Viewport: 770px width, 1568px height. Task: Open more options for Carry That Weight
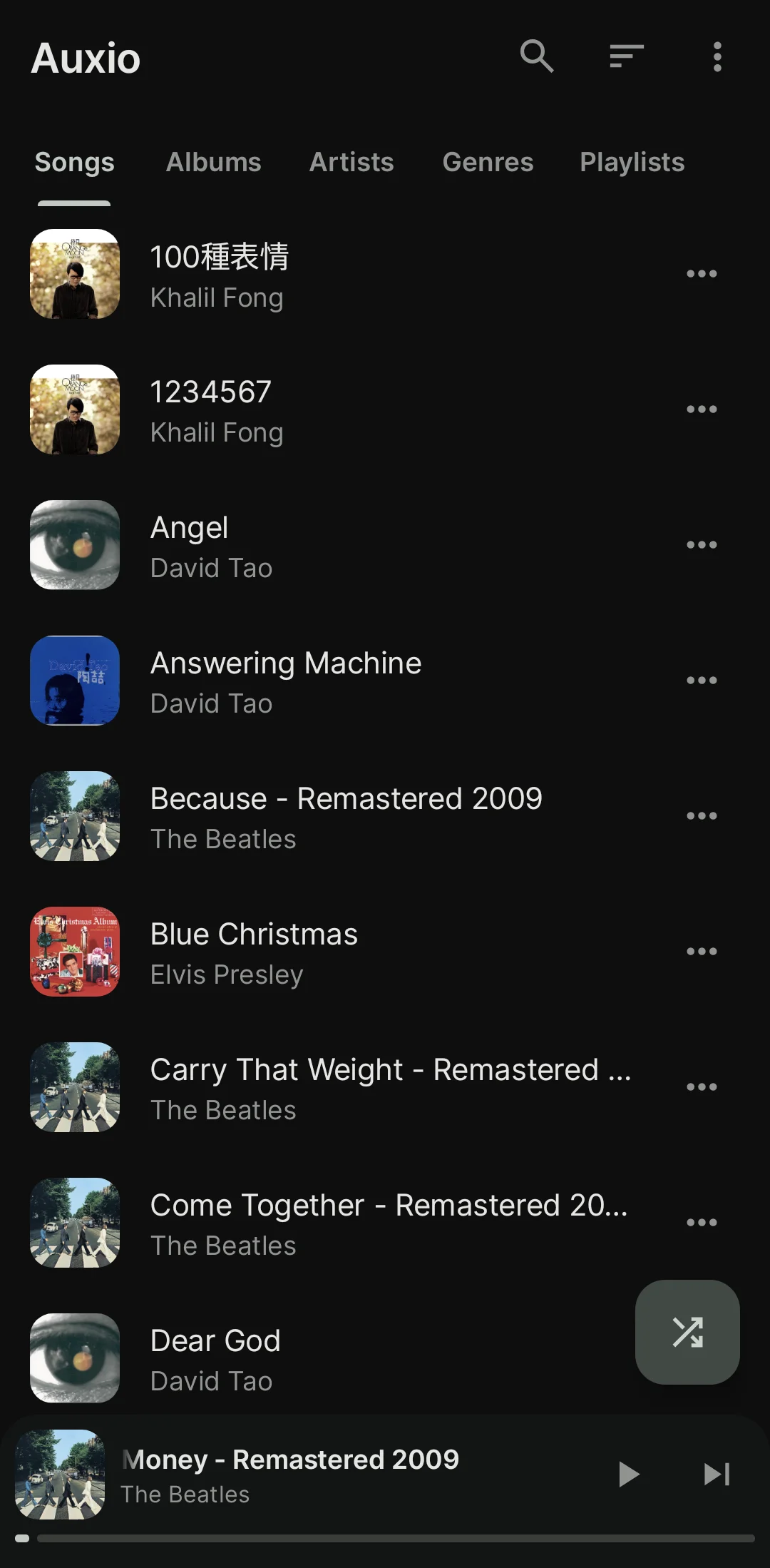pyautogui.click(x=702, y=1087)
